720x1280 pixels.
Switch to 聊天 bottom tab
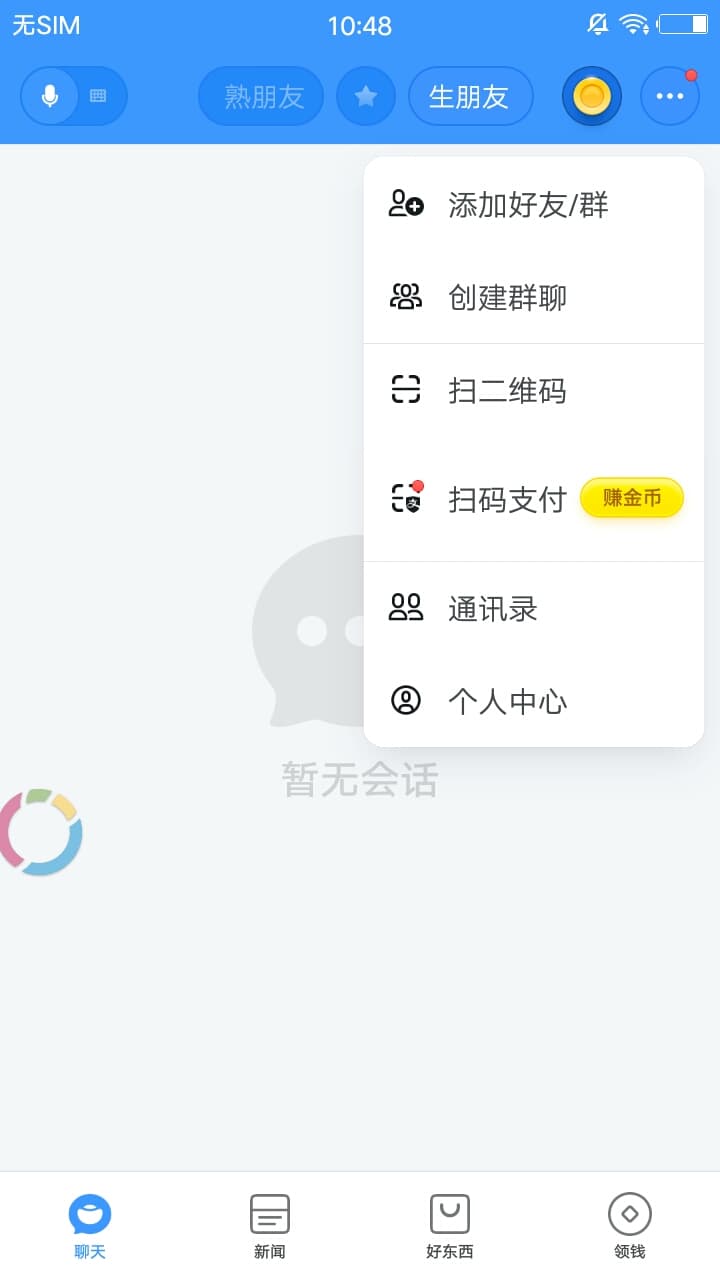point(90,1226)
